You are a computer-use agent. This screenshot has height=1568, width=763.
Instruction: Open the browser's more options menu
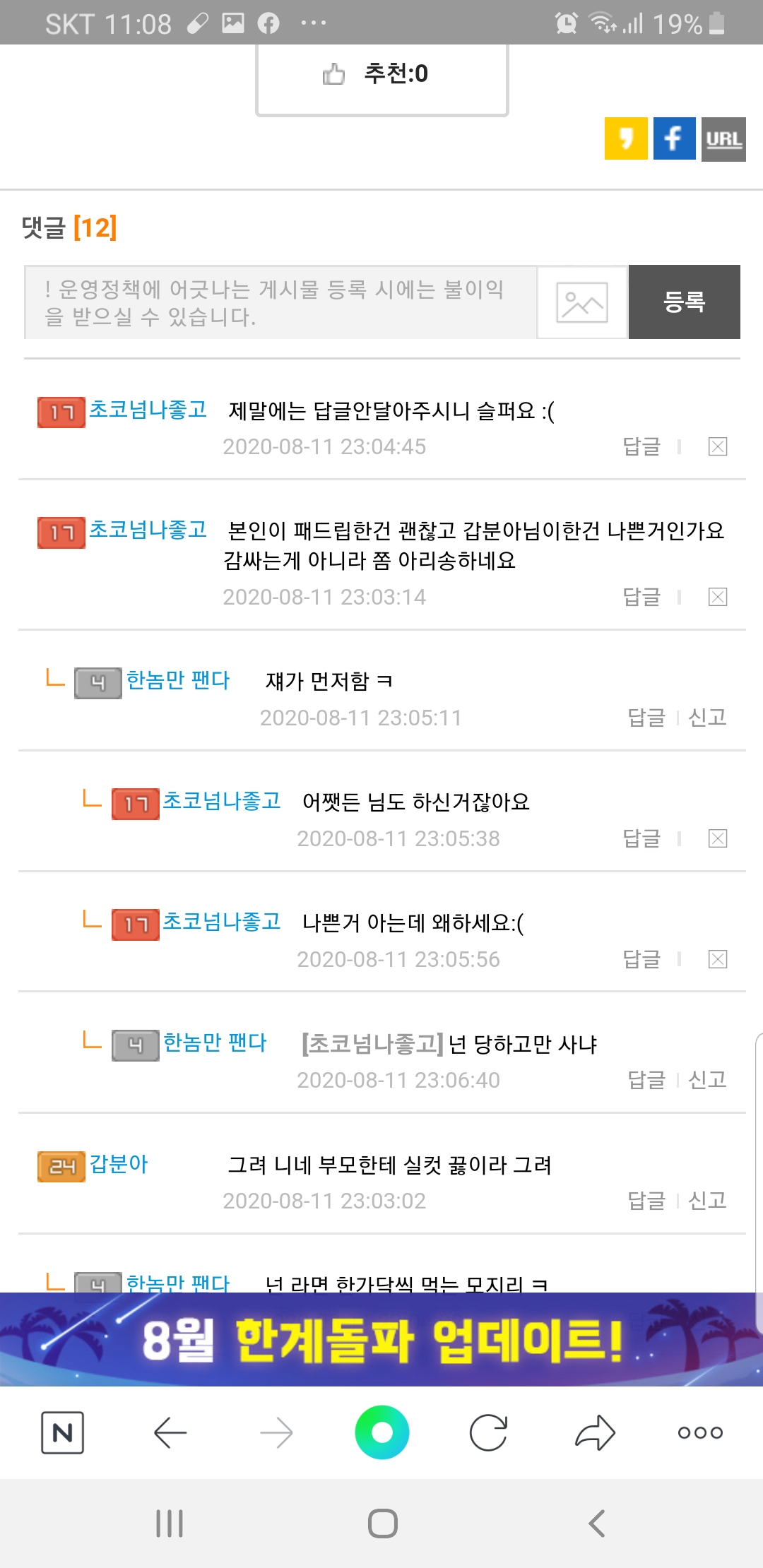pyautogui.click(x=700, y=1432)
